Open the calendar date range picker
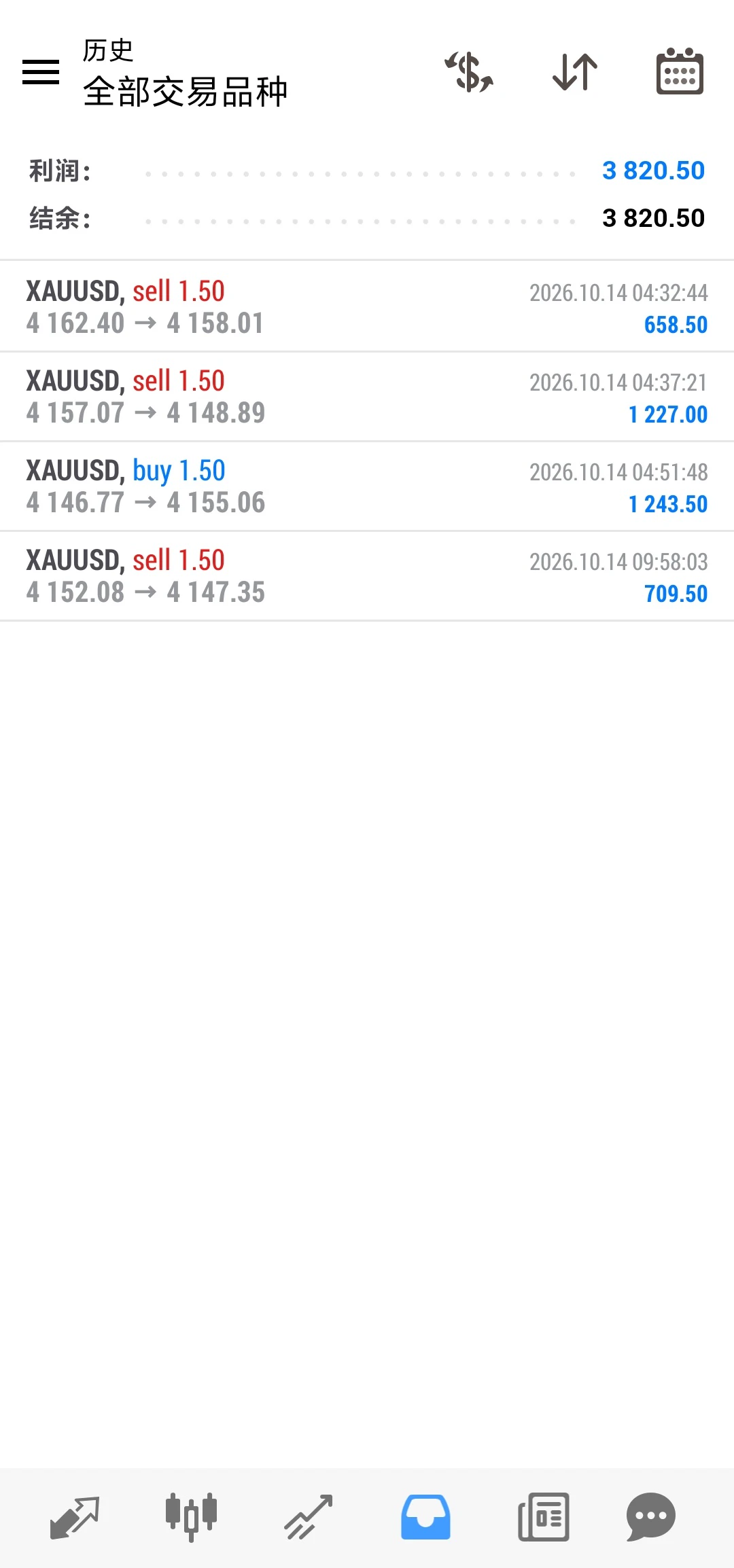The width and height of the screenshot is (734, 1568). (680, 71)
